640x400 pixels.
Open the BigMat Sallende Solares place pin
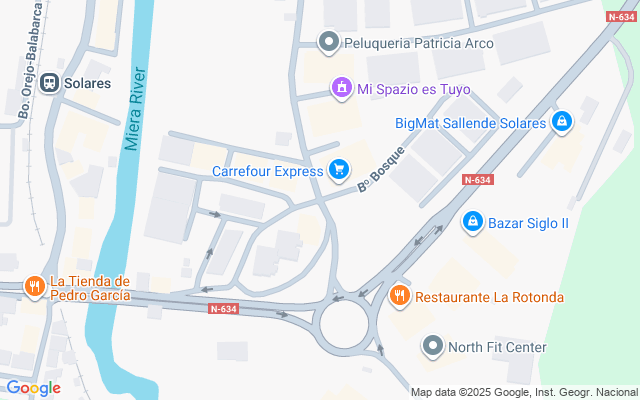(x=562, y=122)
